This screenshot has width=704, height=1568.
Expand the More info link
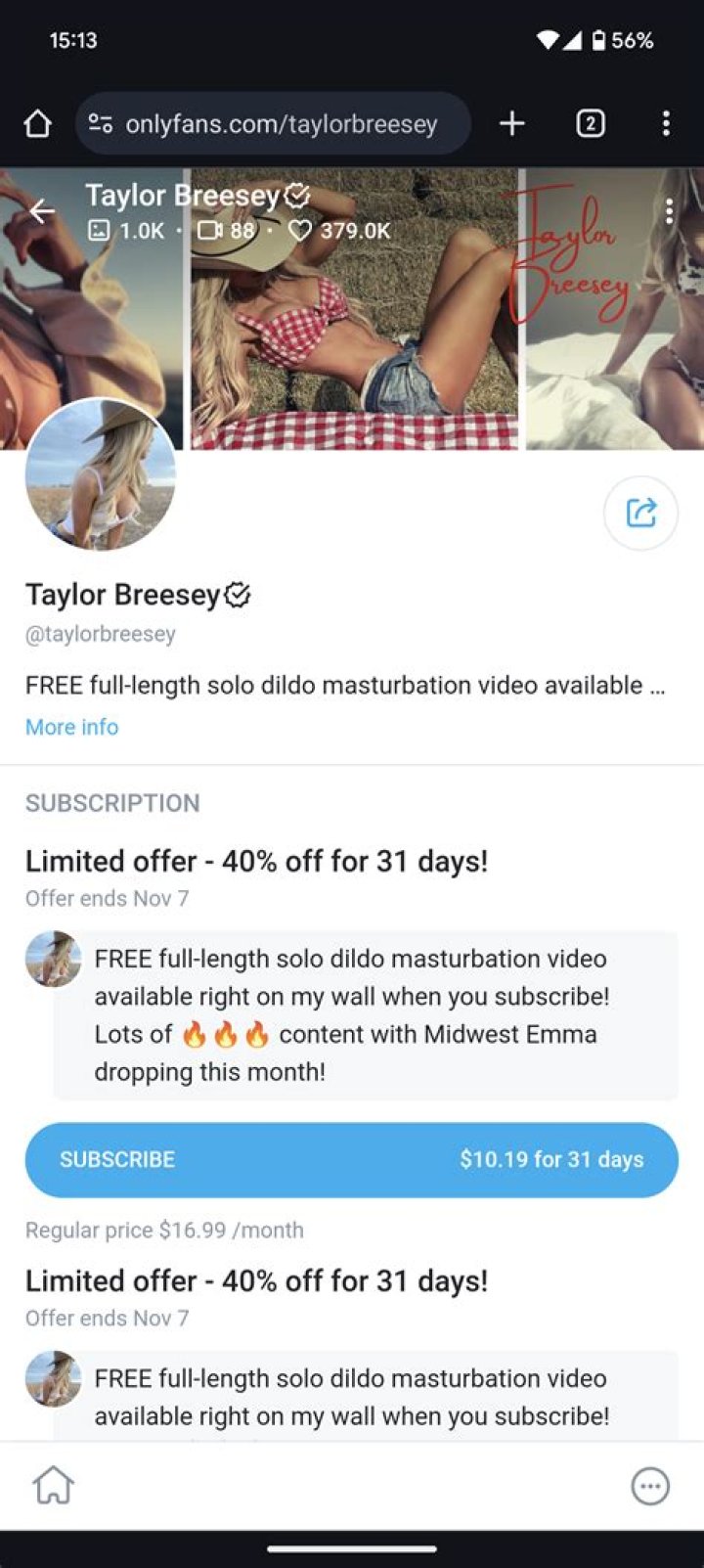71,727
